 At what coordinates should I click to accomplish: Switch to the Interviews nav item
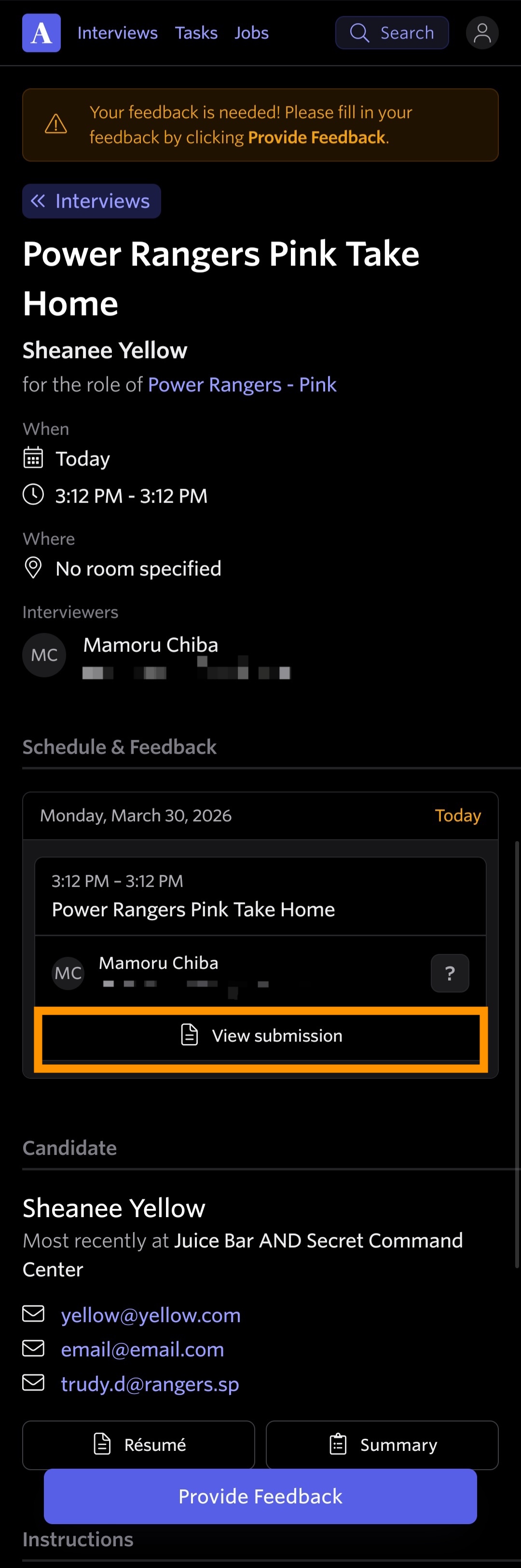pyautogui.click(x=118, y=33)
